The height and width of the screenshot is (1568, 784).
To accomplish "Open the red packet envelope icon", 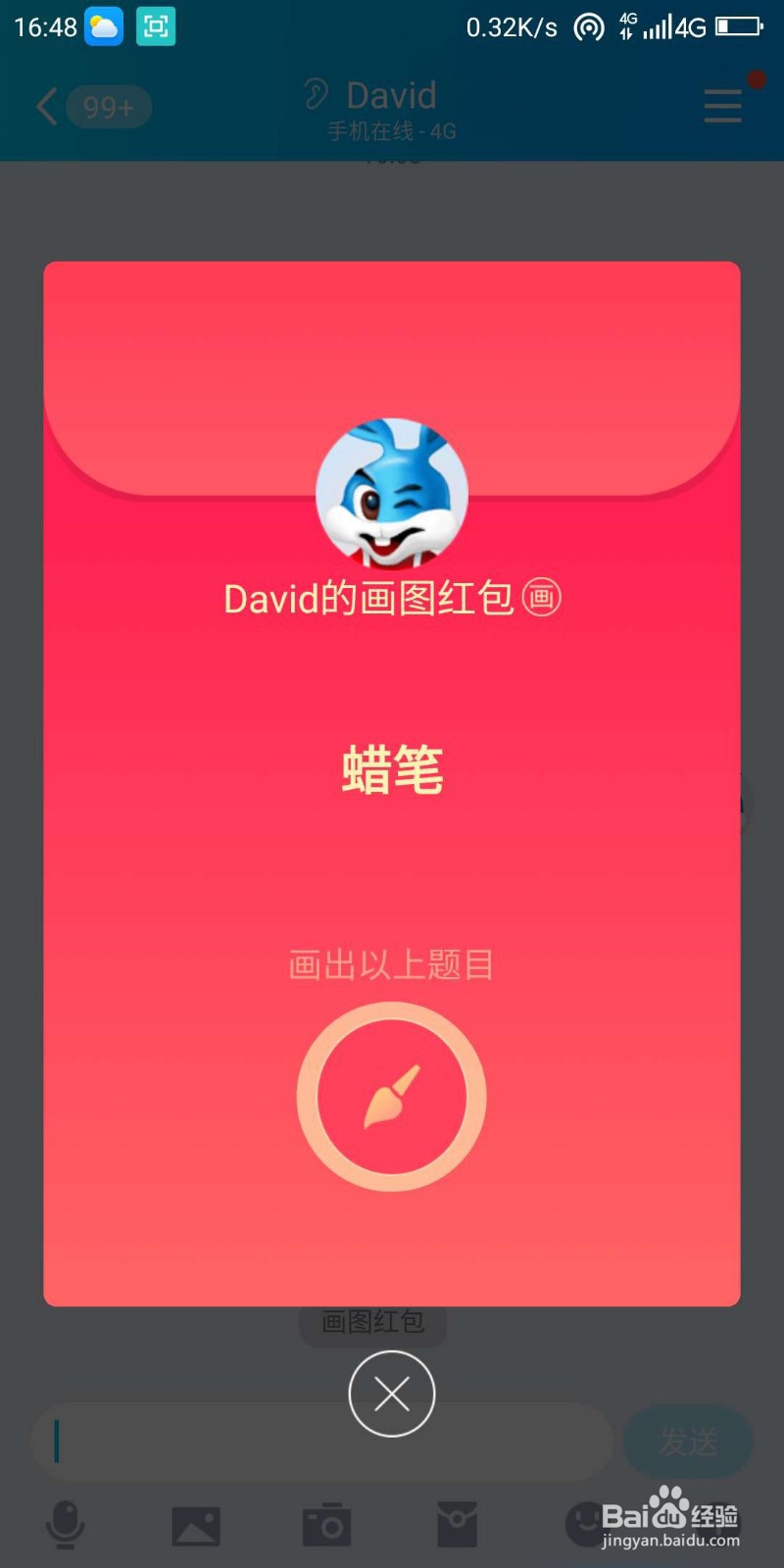I will pos(456,1524).
